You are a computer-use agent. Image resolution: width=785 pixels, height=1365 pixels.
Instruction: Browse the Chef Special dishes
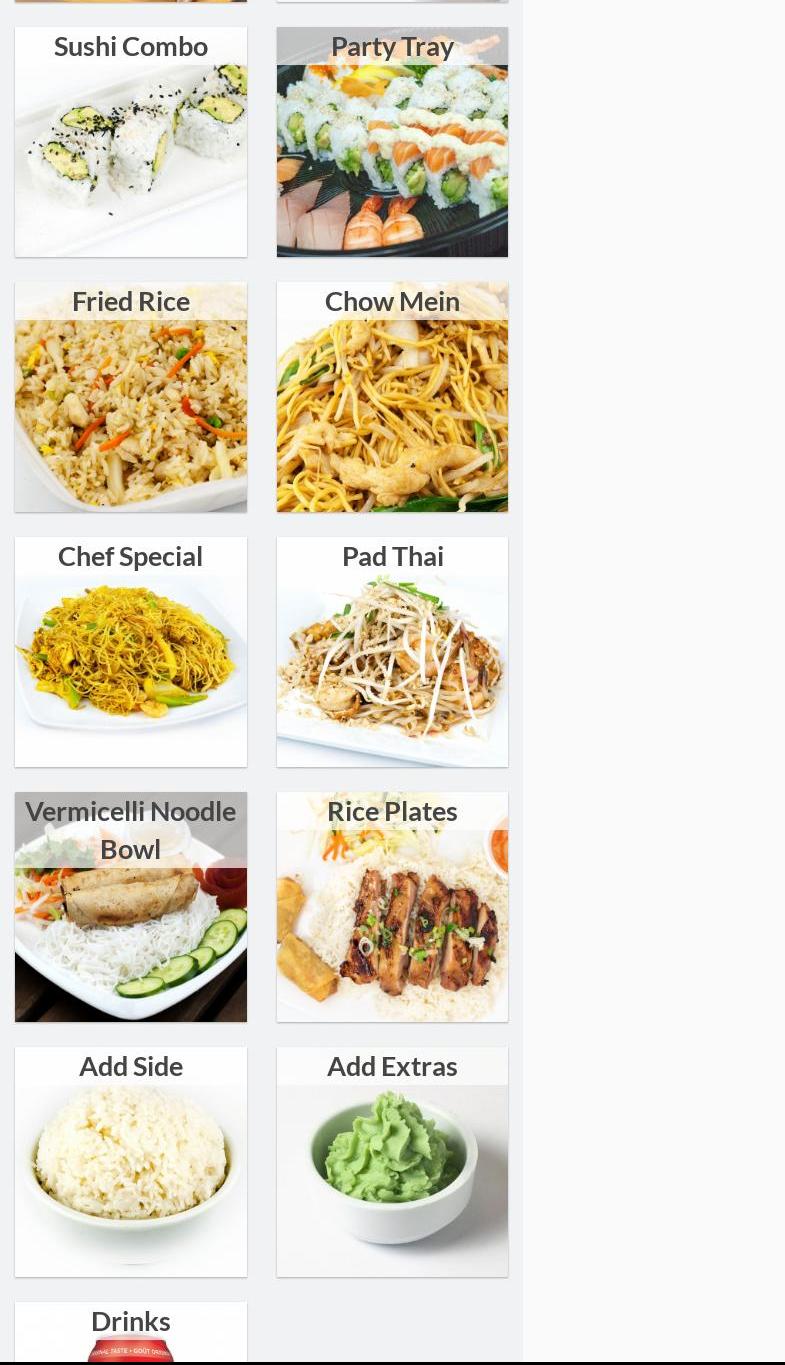131,652
